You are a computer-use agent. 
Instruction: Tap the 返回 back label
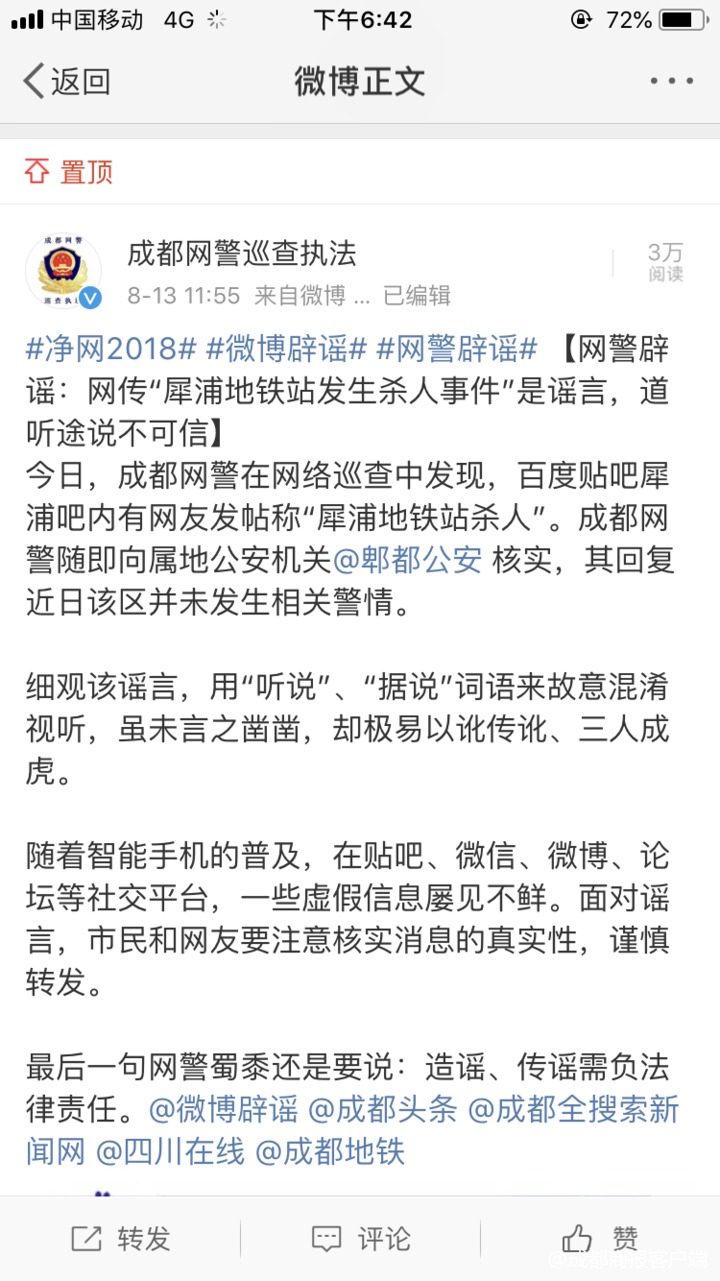(x=75, y=81)
